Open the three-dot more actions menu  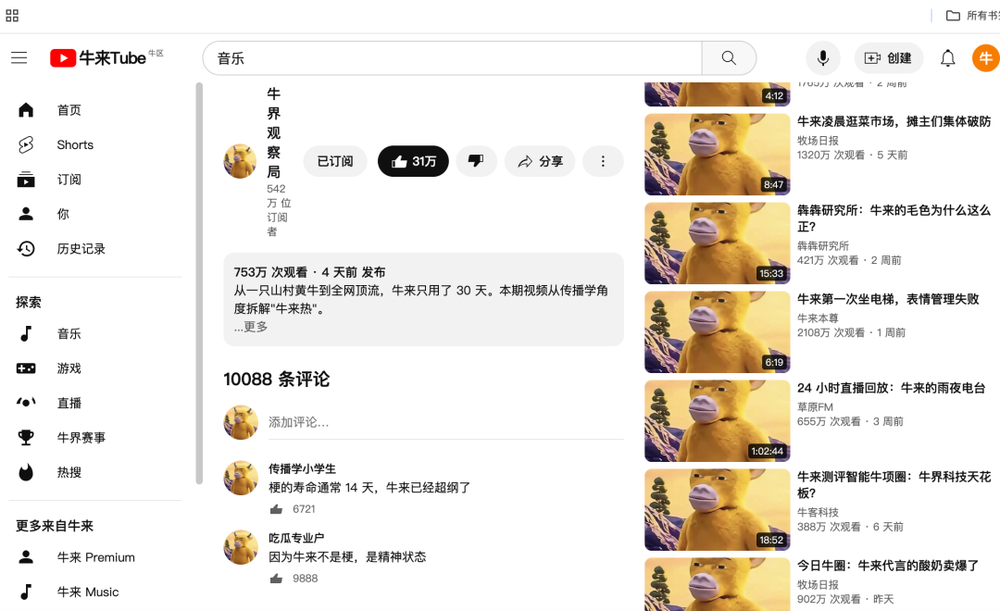pos(603,161)
